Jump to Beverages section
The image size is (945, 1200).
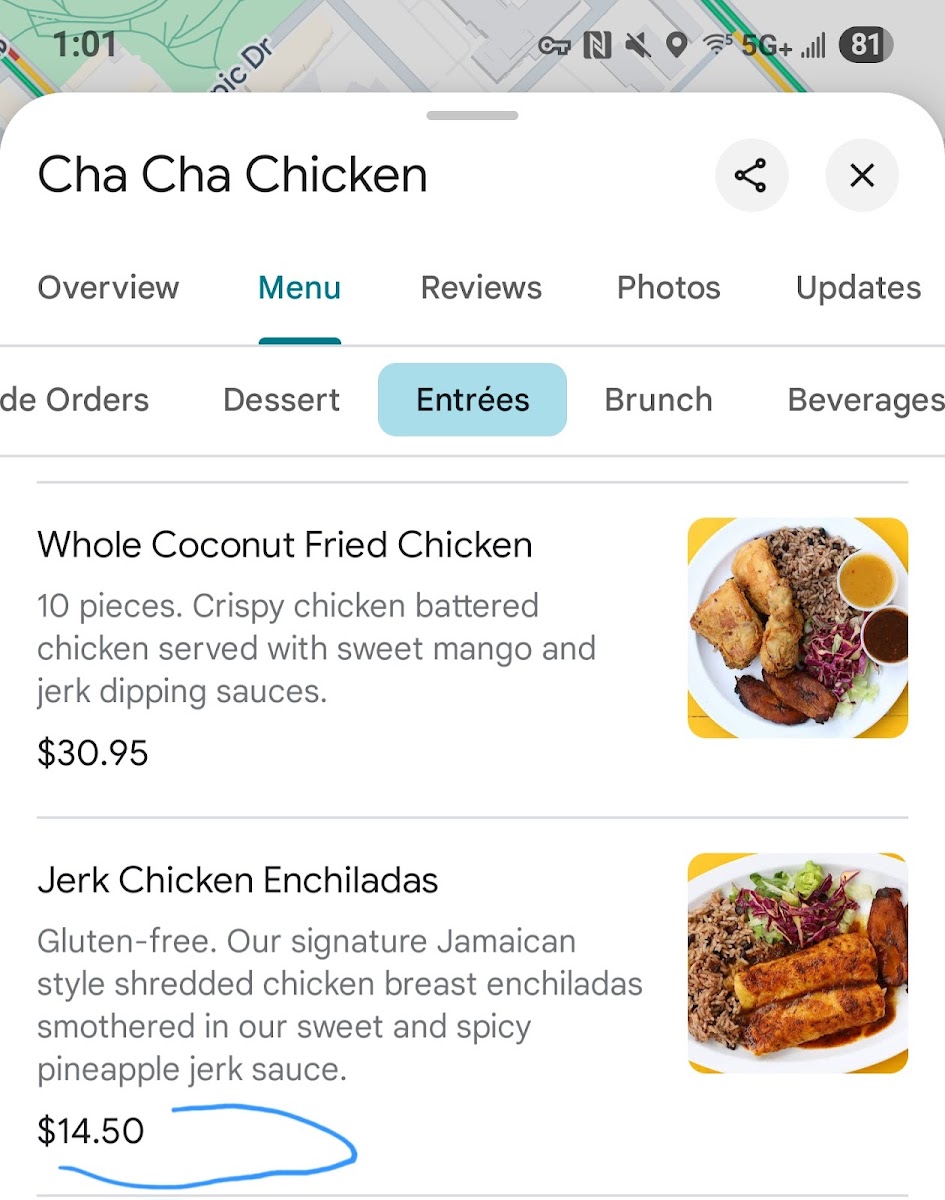[865, 400]
